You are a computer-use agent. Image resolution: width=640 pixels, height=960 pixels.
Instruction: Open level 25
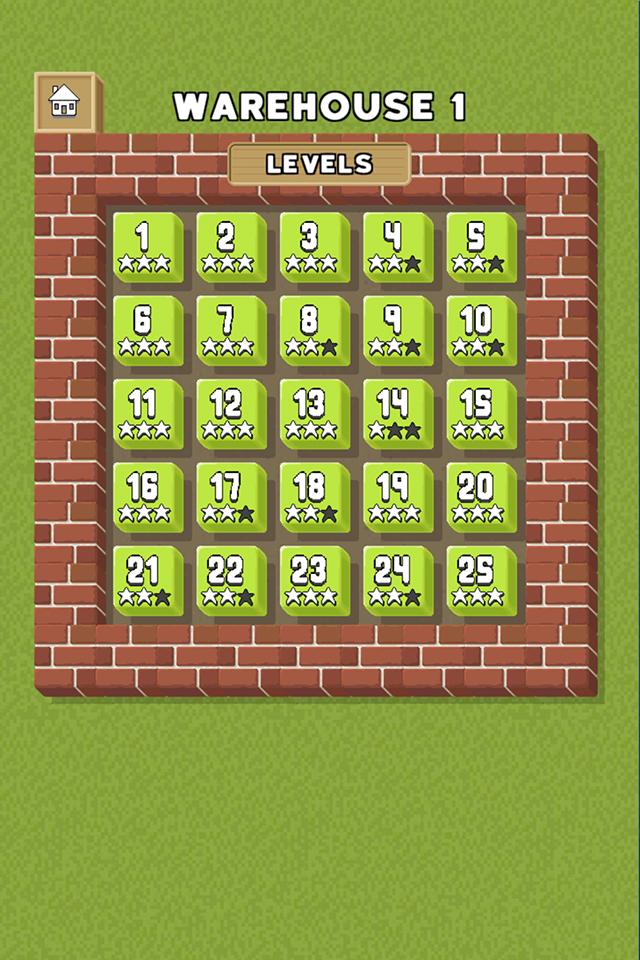click(x=477, y=580)
